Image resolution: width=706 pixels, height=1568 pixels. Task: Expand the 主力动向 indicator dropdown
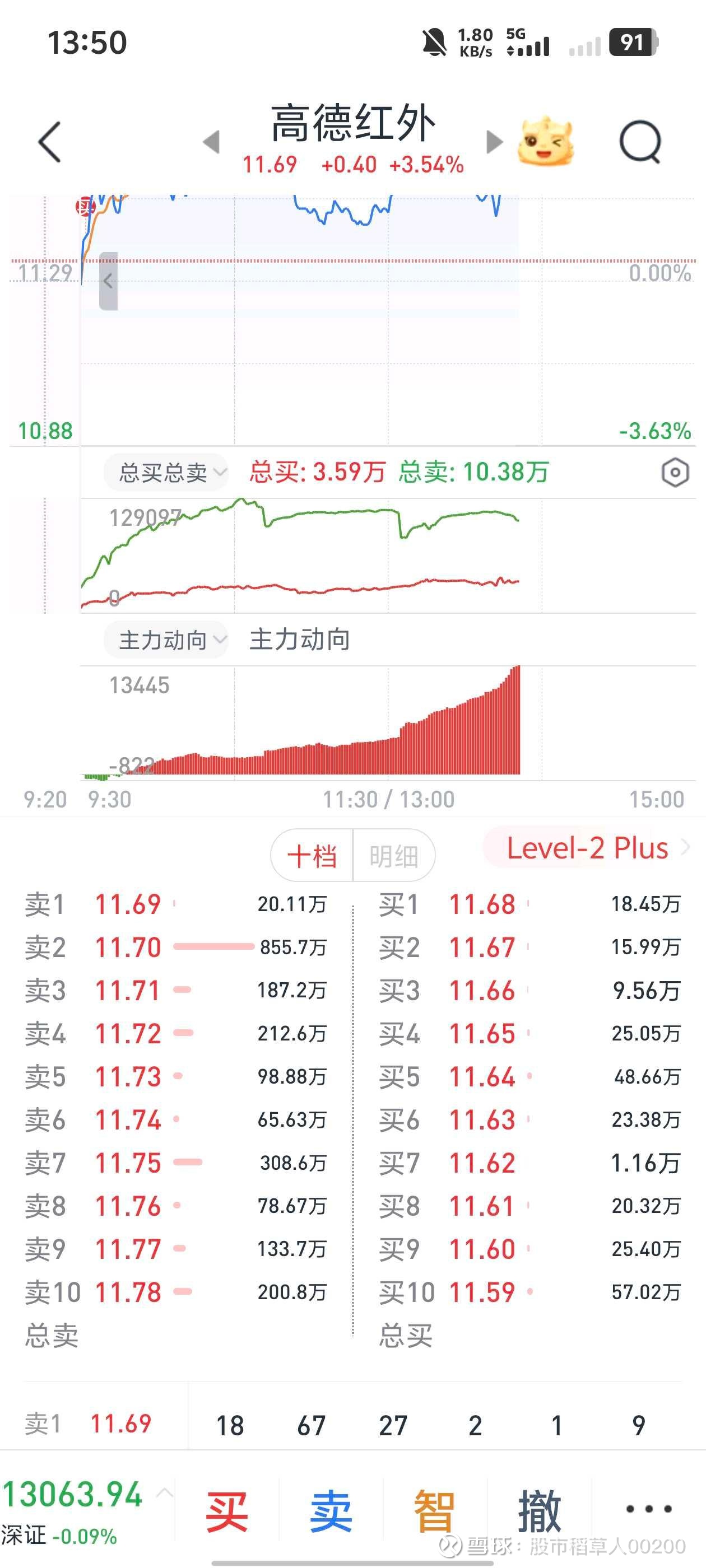click(x=166, y=640)
